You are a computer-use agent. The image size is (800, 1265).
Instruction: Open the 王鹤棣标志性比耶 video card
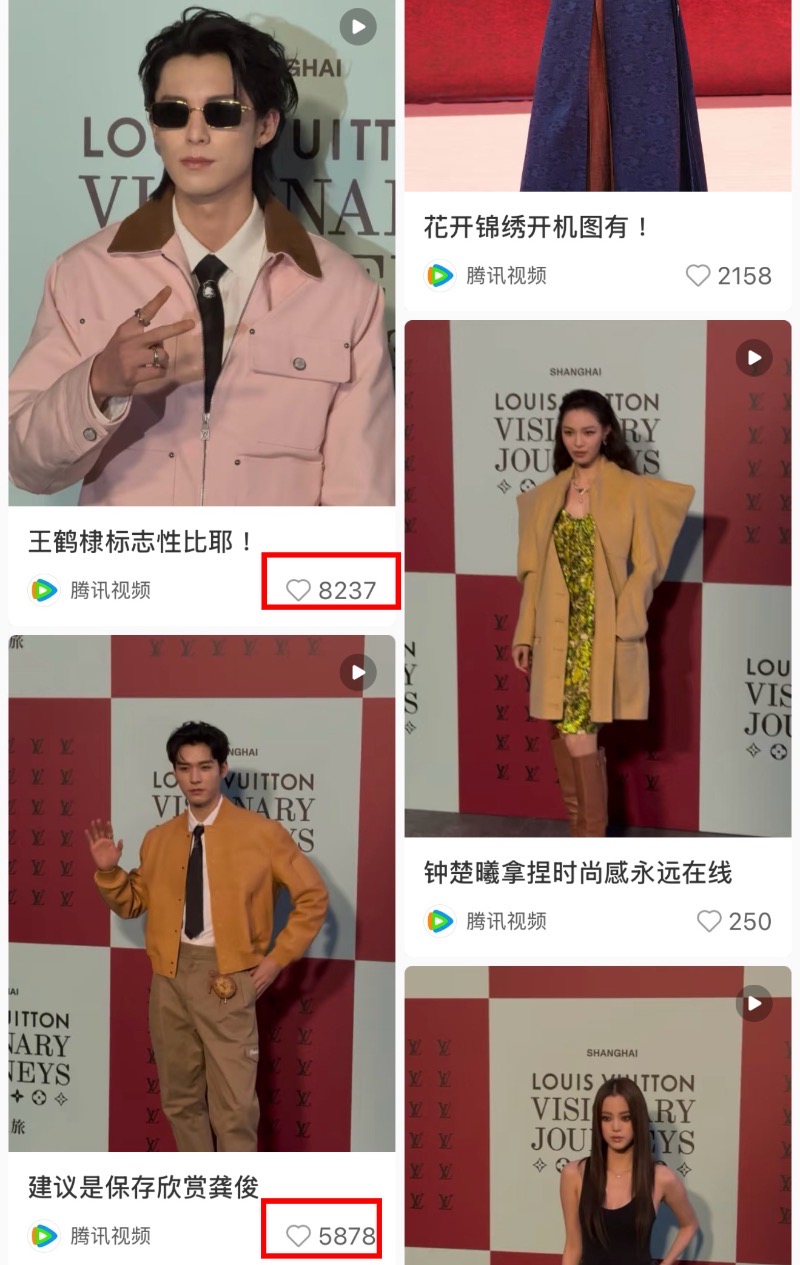(200, 260)
